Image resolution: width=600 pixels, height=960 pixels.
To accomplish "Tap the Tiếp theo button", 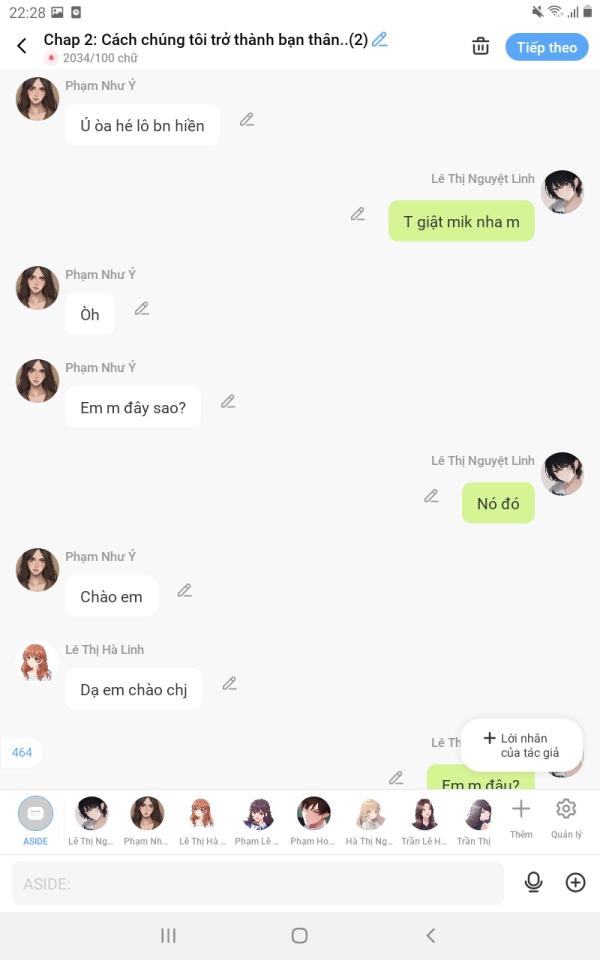I will pos(546,47).
